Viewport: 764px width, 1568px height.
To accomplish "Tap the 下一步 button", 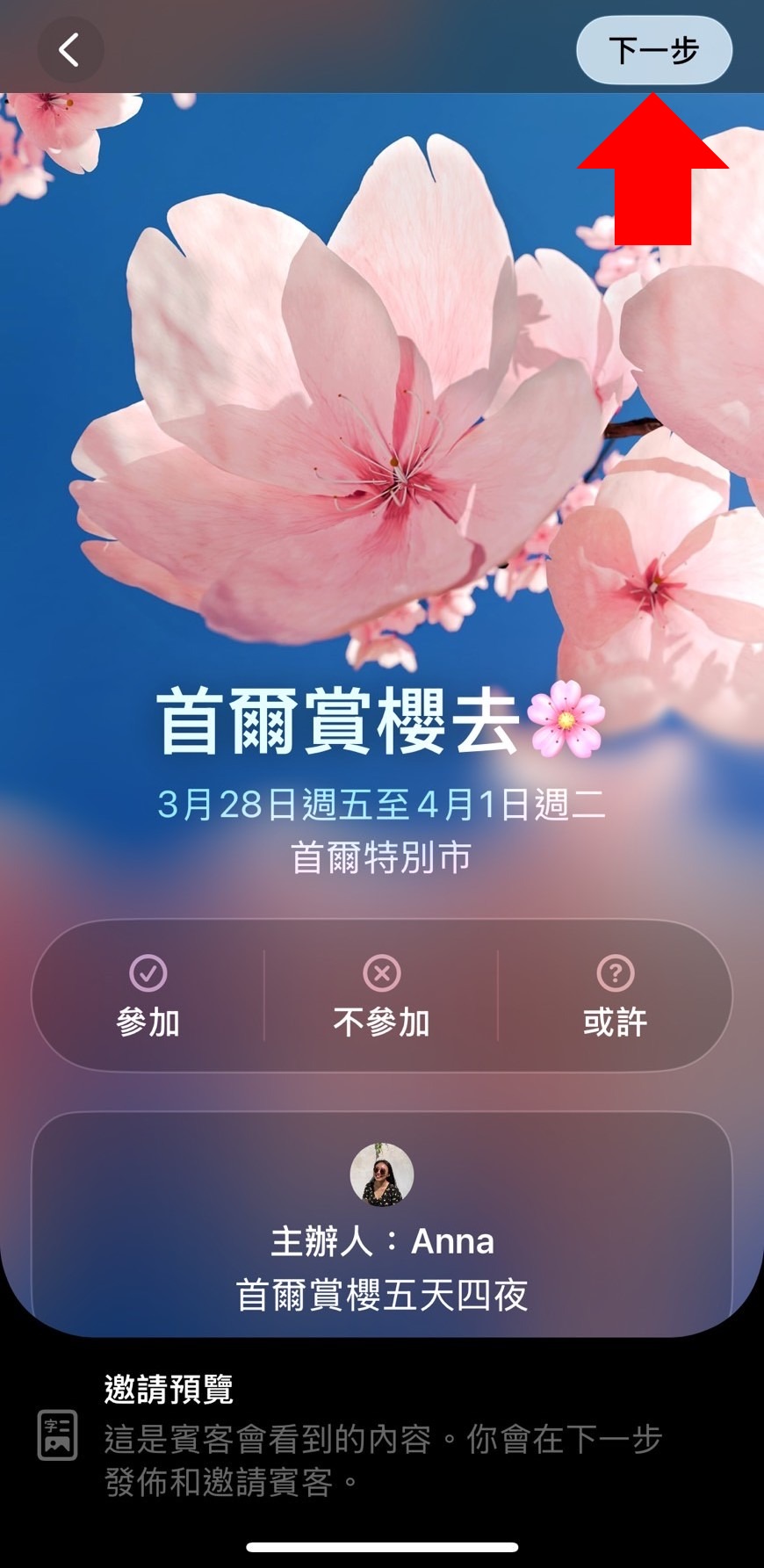I will point(653,50).
